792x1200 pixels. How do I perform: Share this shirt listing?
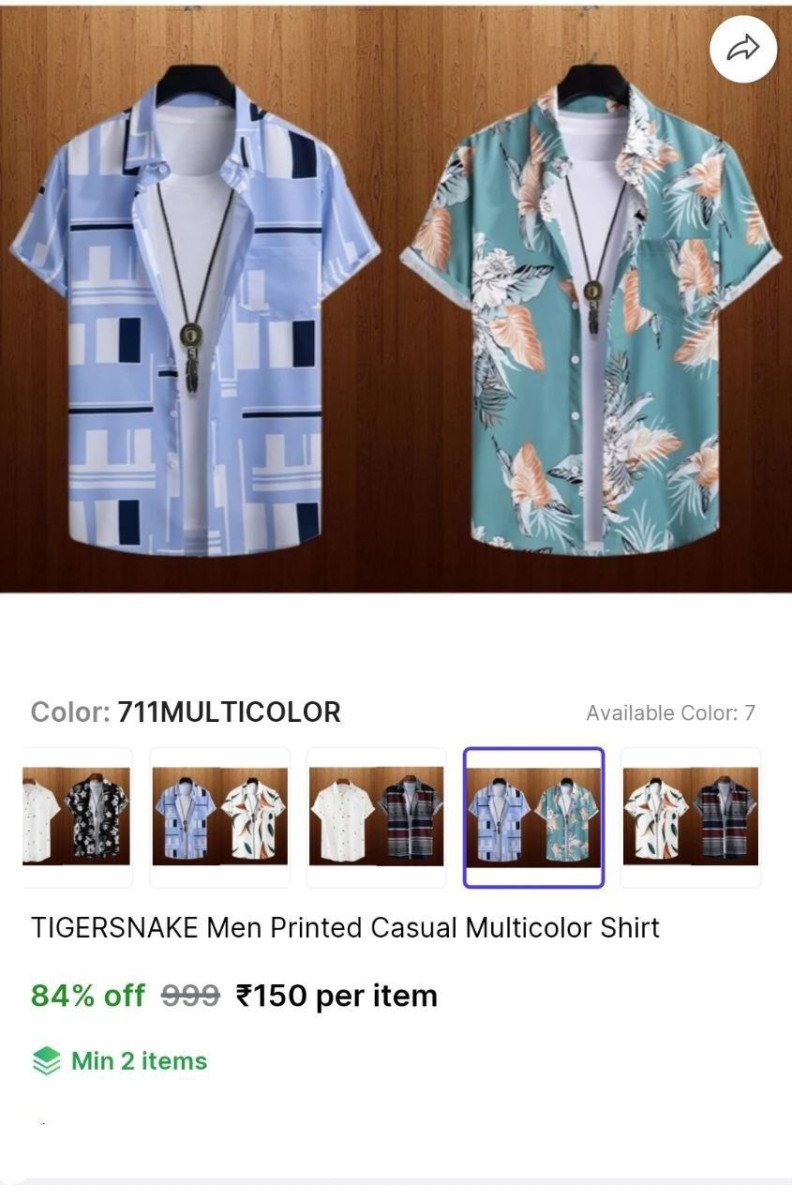coord(743,49)
